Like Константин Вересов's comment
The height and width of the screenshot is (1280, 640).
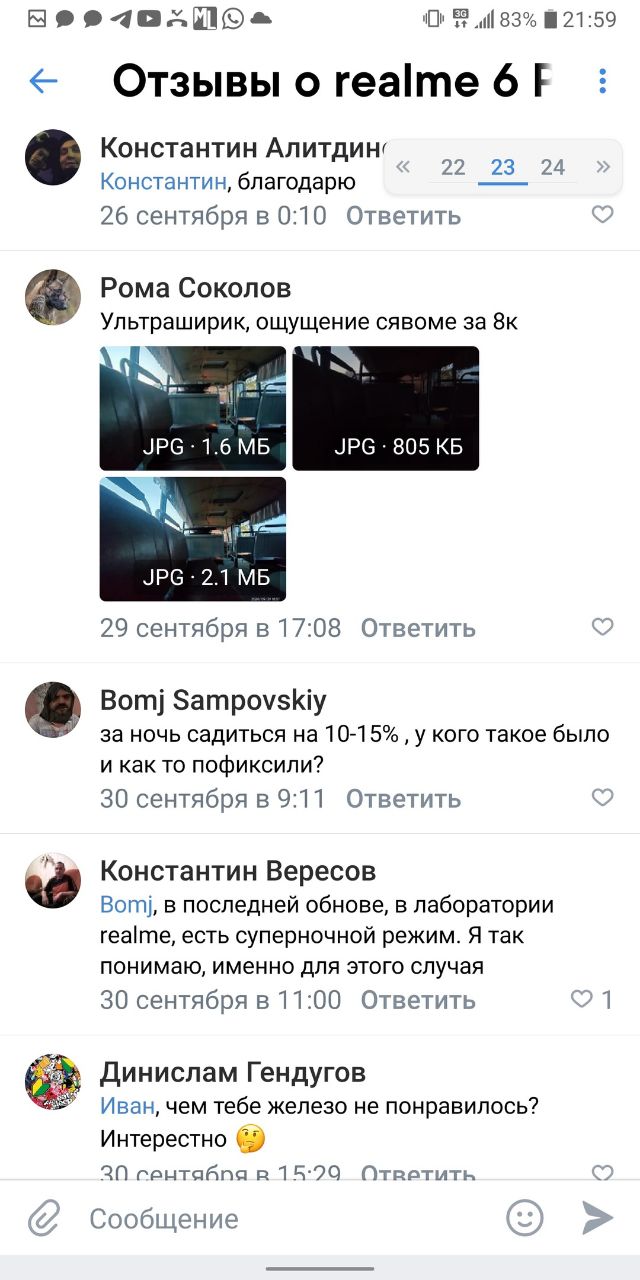[582, 999]
